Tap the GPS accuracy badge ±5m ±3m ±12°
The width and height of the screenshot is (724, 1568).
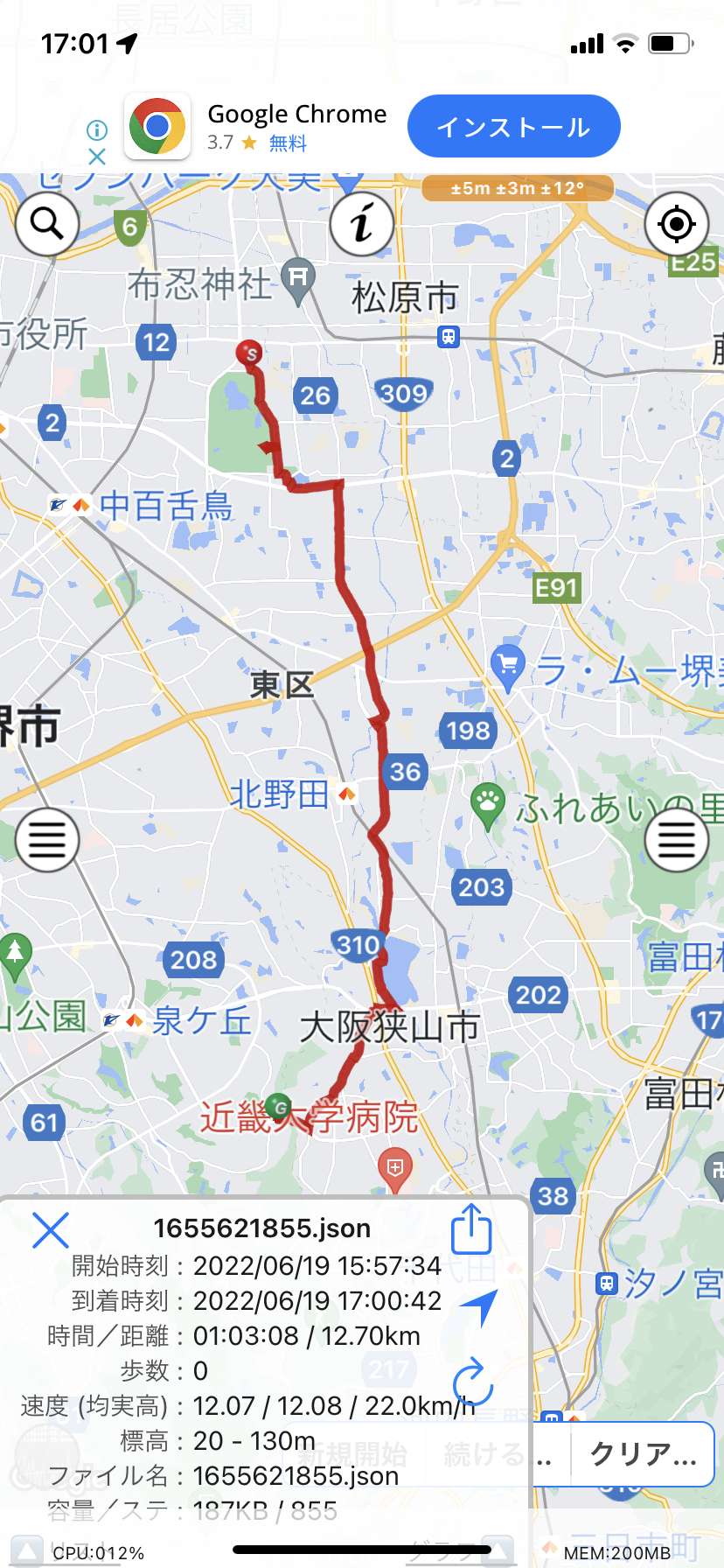click(x=518, y=188)
